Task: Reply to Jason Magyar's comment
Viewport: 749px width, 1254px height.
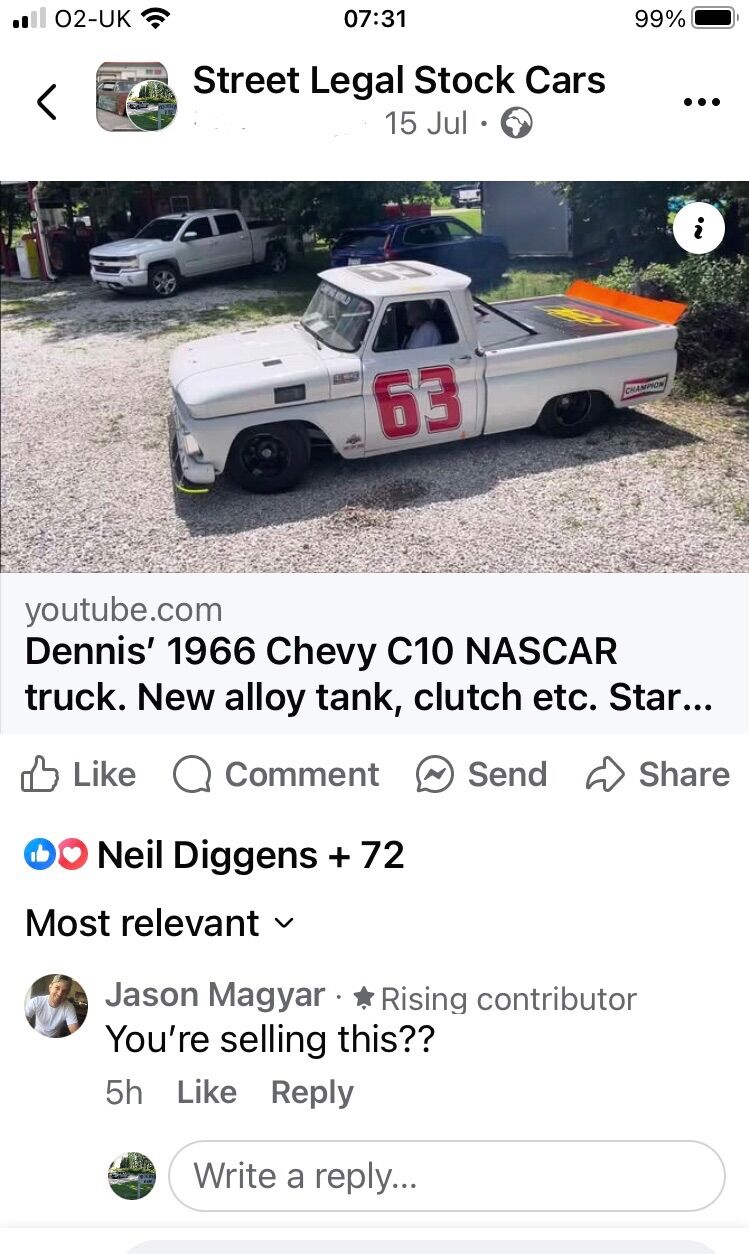Action: [312, 1092]
